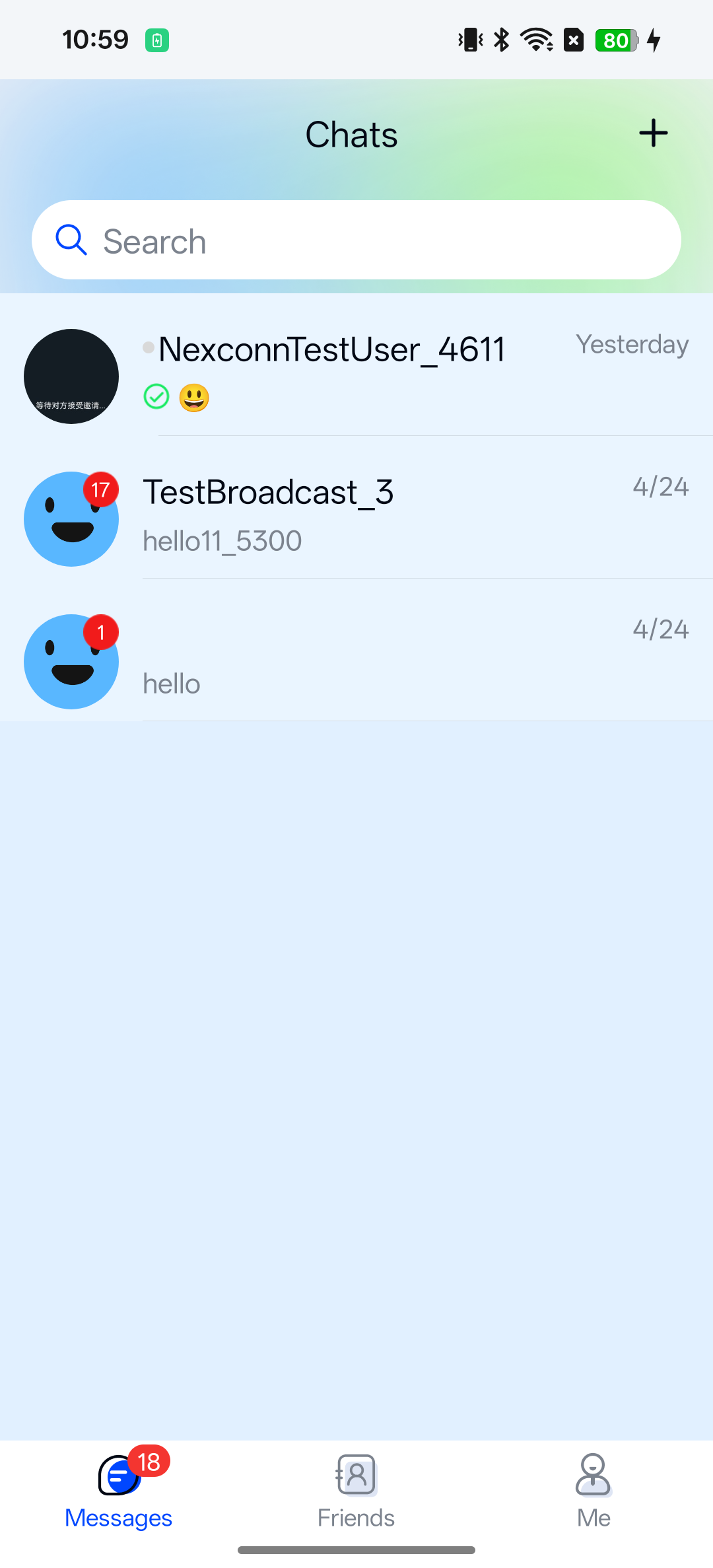Open the chat with message 'hello'
Viewport: 713px width, 1568px height.
(356, 660)
